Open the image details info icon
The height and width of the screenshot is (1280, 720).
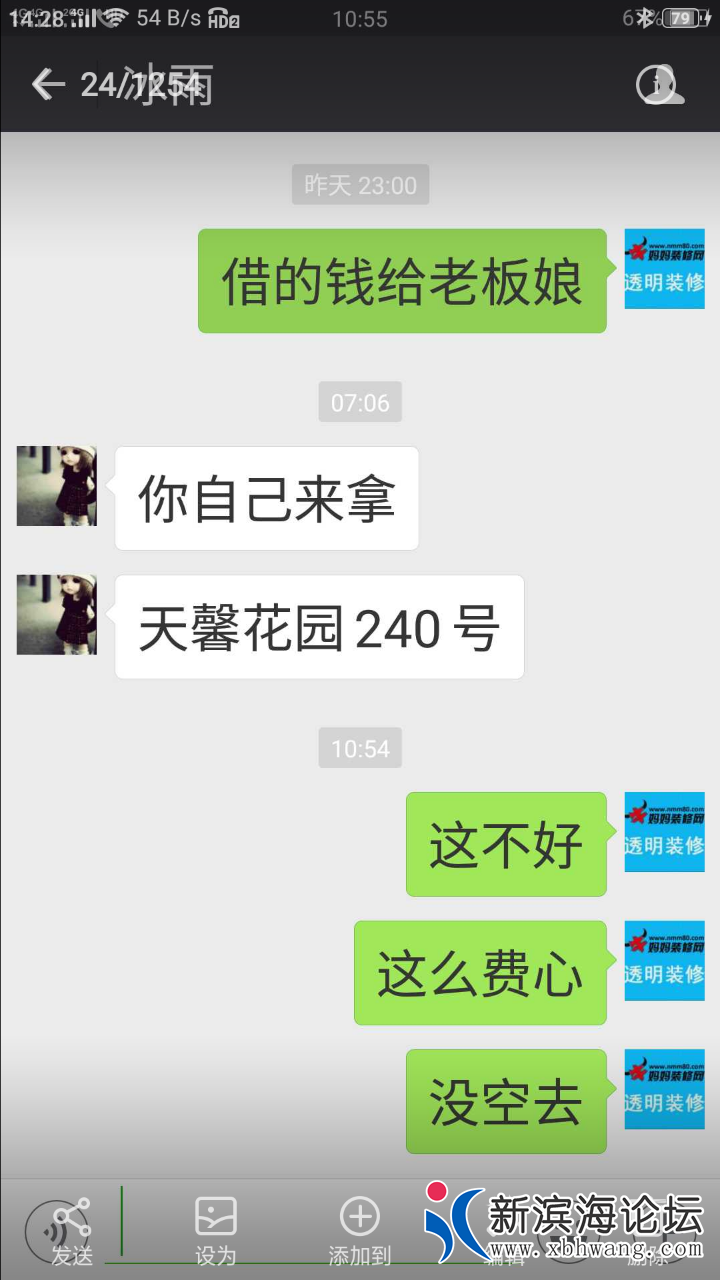click(655, 86)
